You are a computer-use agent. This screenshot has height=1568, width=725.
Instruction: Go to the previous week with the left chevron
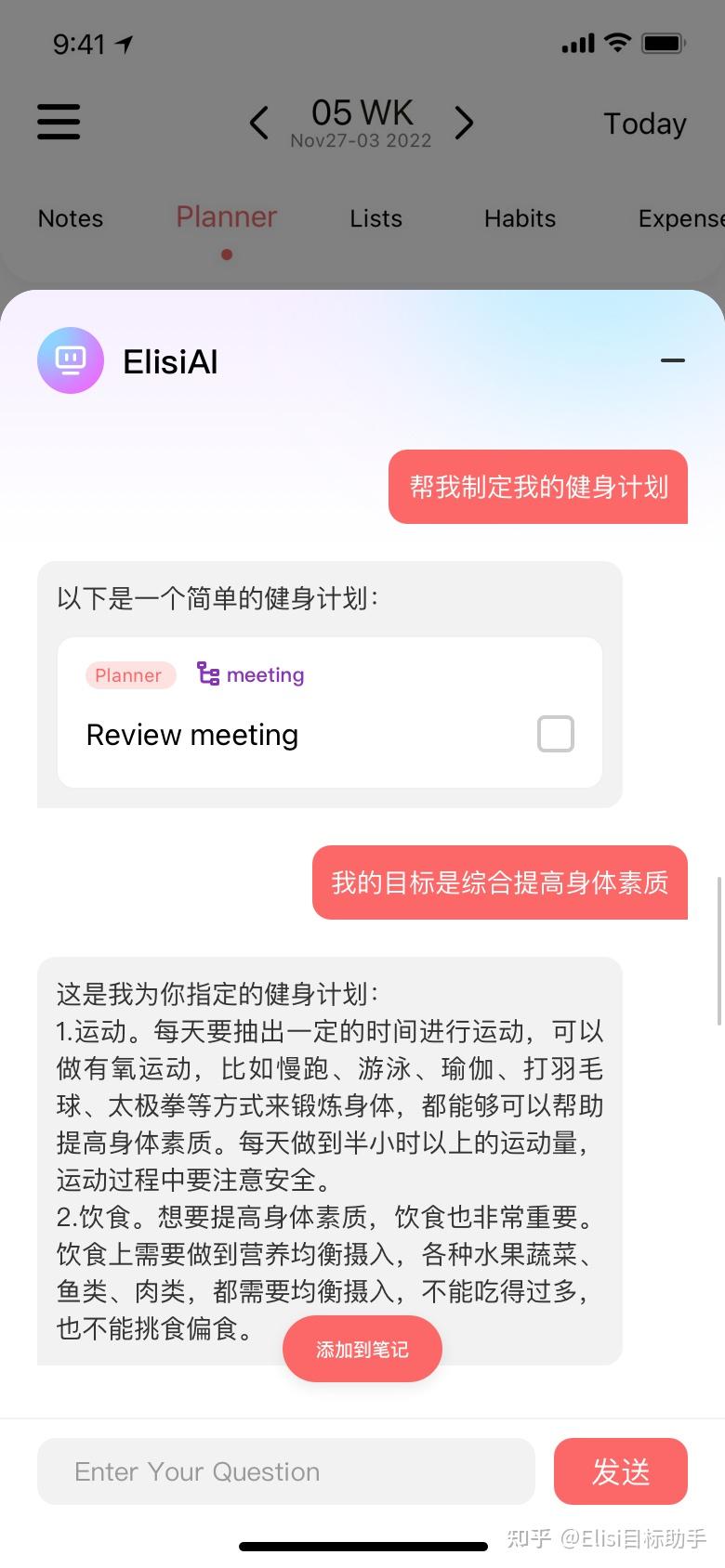coord(259,123)
